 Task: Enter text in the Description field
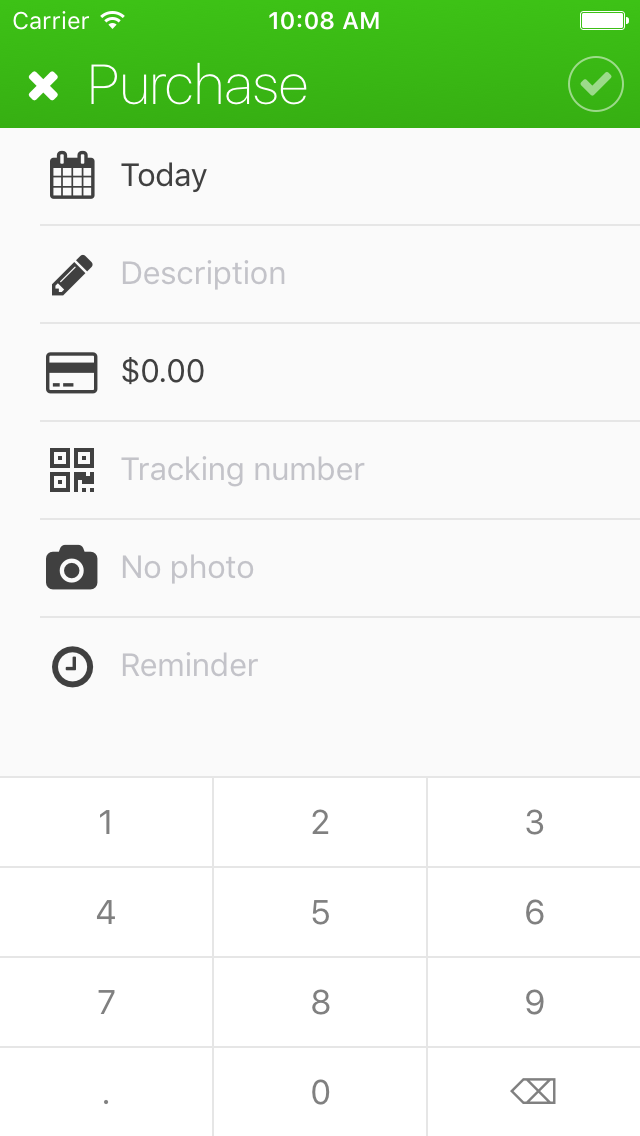click(x=340, y=274)
